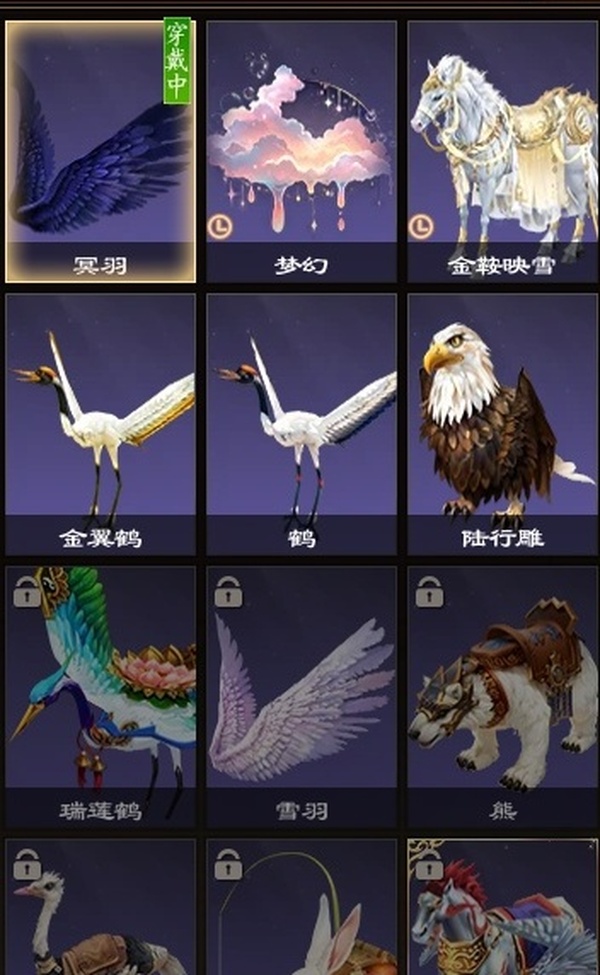Screen dimensions: 600x975
Task: View the locked 熊 bear mount
Action: point(503,695)
